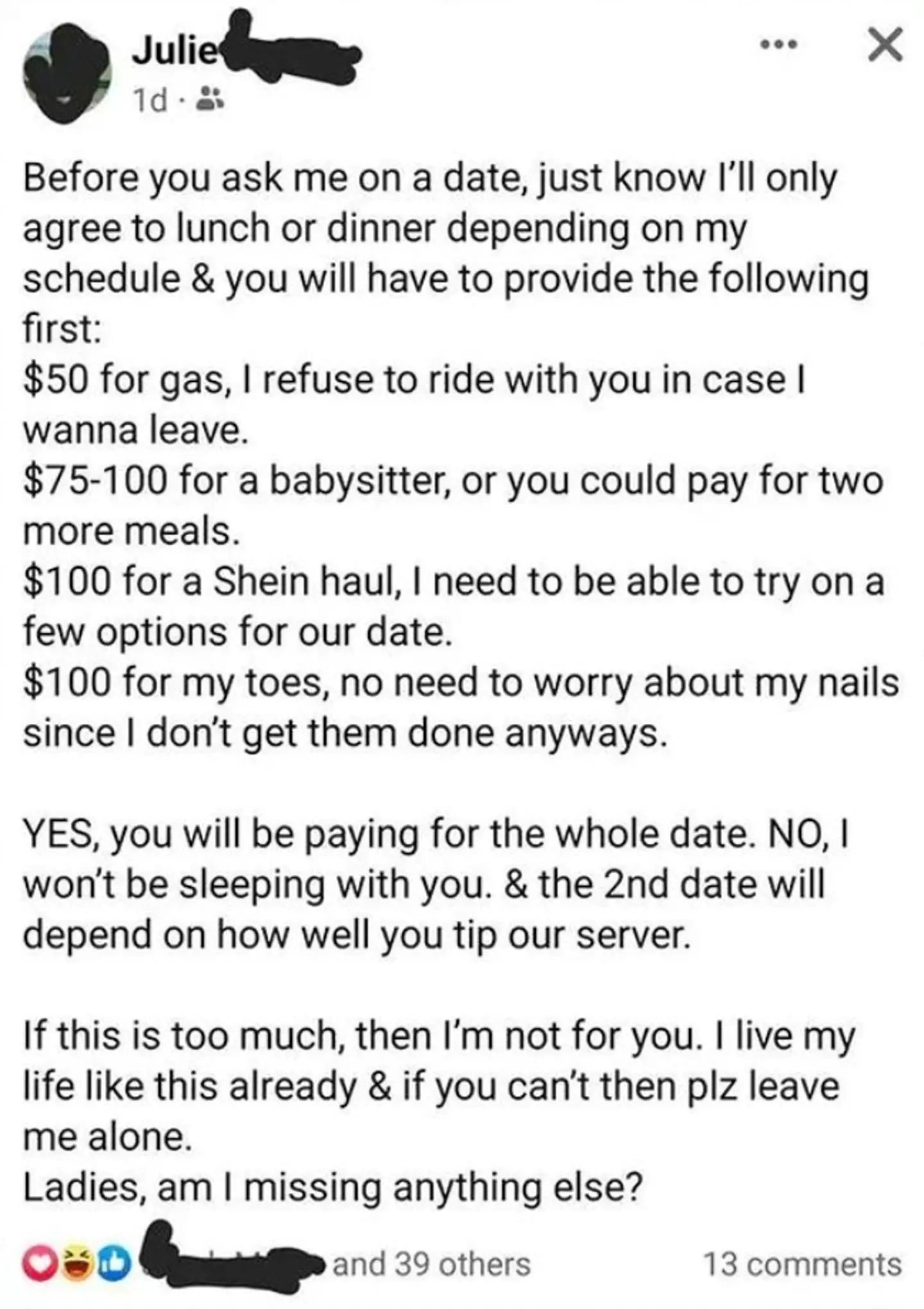Open the 13 comments

coord(802,1265)
